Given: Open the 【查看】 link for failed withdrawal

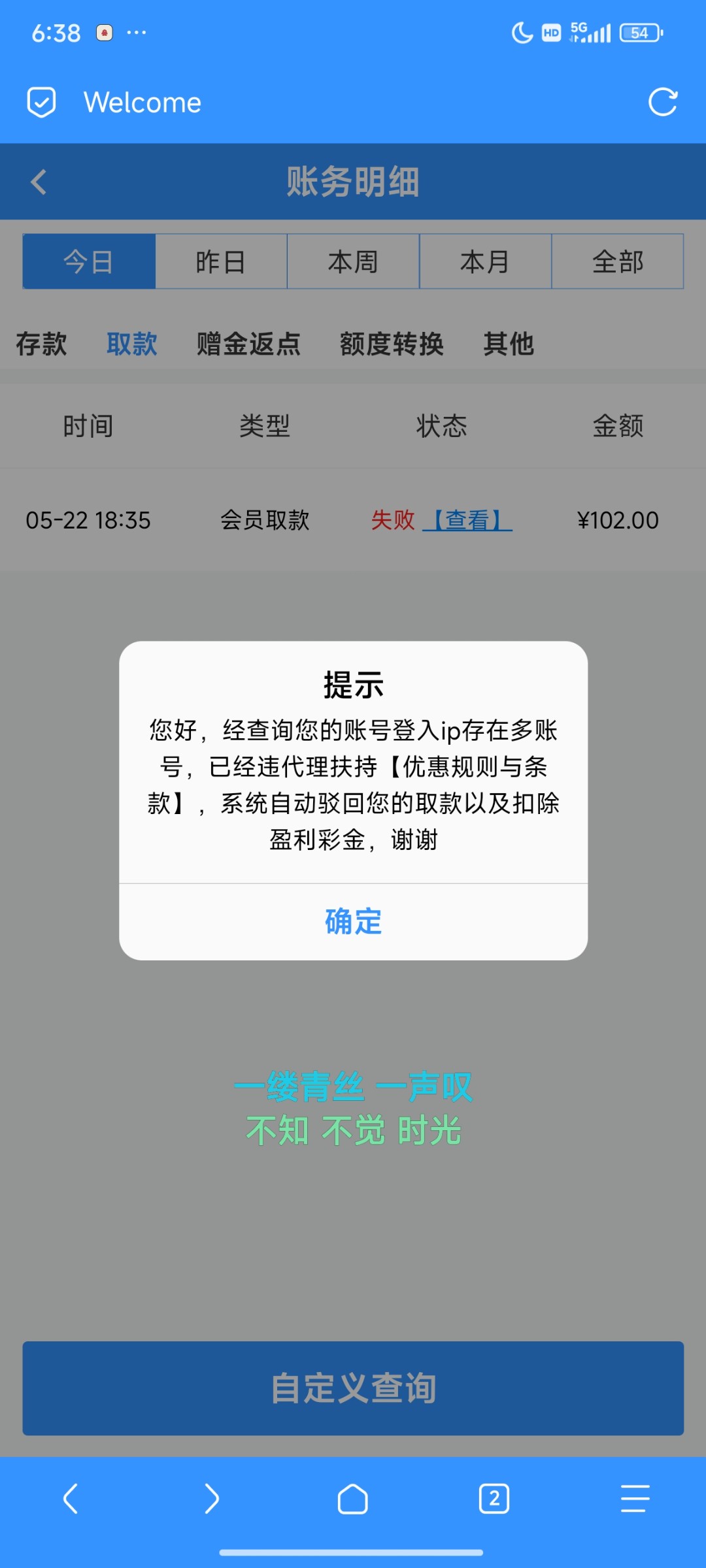Looking at the screenshot, I should coord(467,520).
